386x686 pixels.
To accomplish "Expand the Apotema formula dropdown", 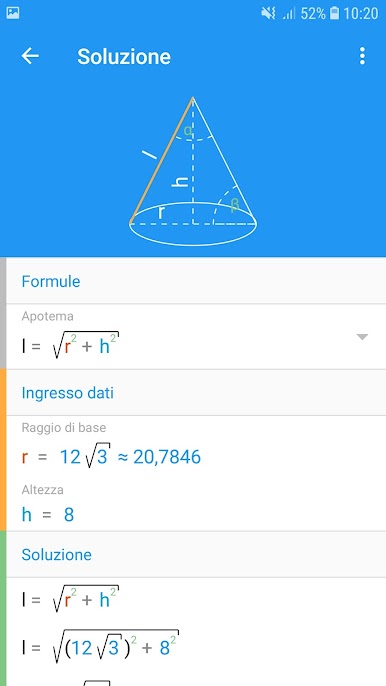I will pos(362,337).
